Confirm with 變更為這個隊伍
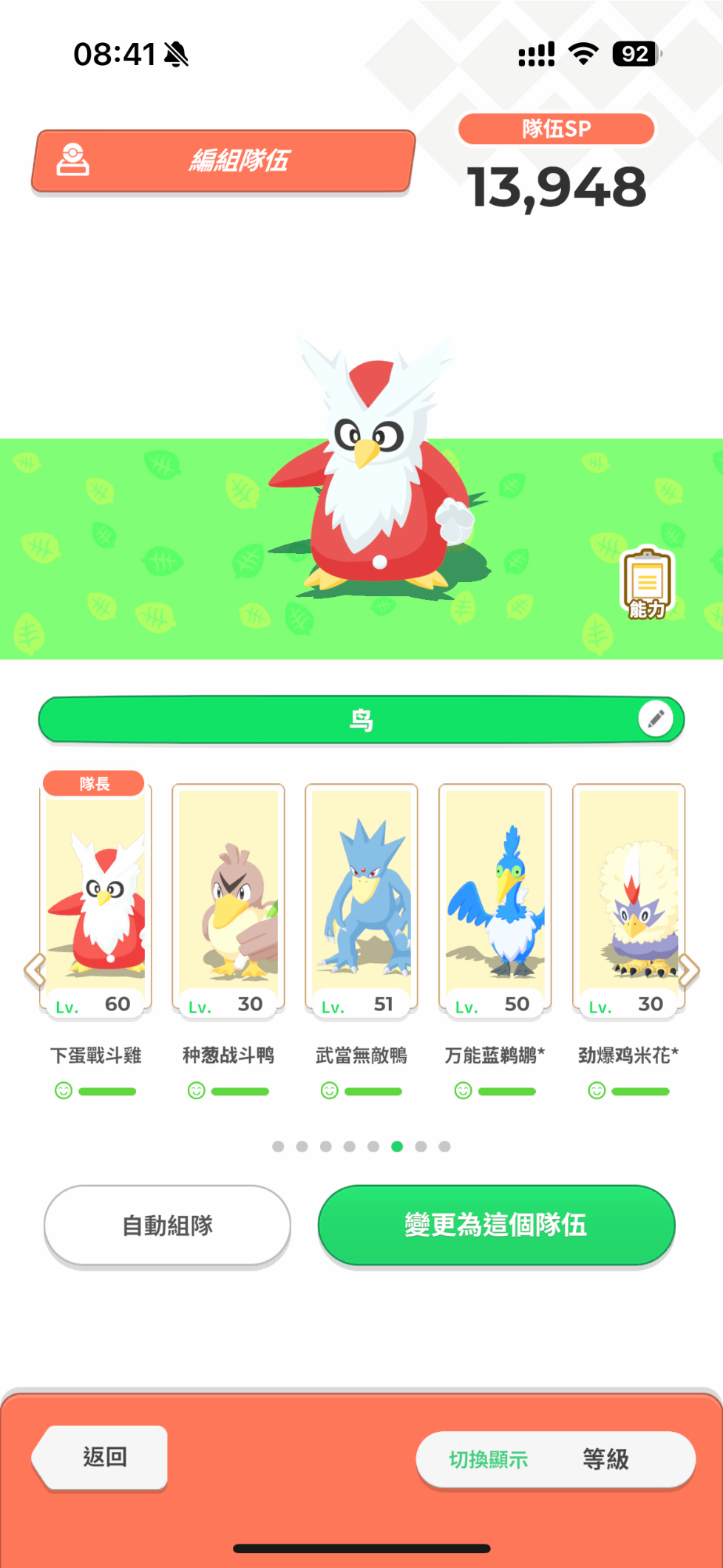The width and height of the screenshot is (723, 1568). (496, 1226)
